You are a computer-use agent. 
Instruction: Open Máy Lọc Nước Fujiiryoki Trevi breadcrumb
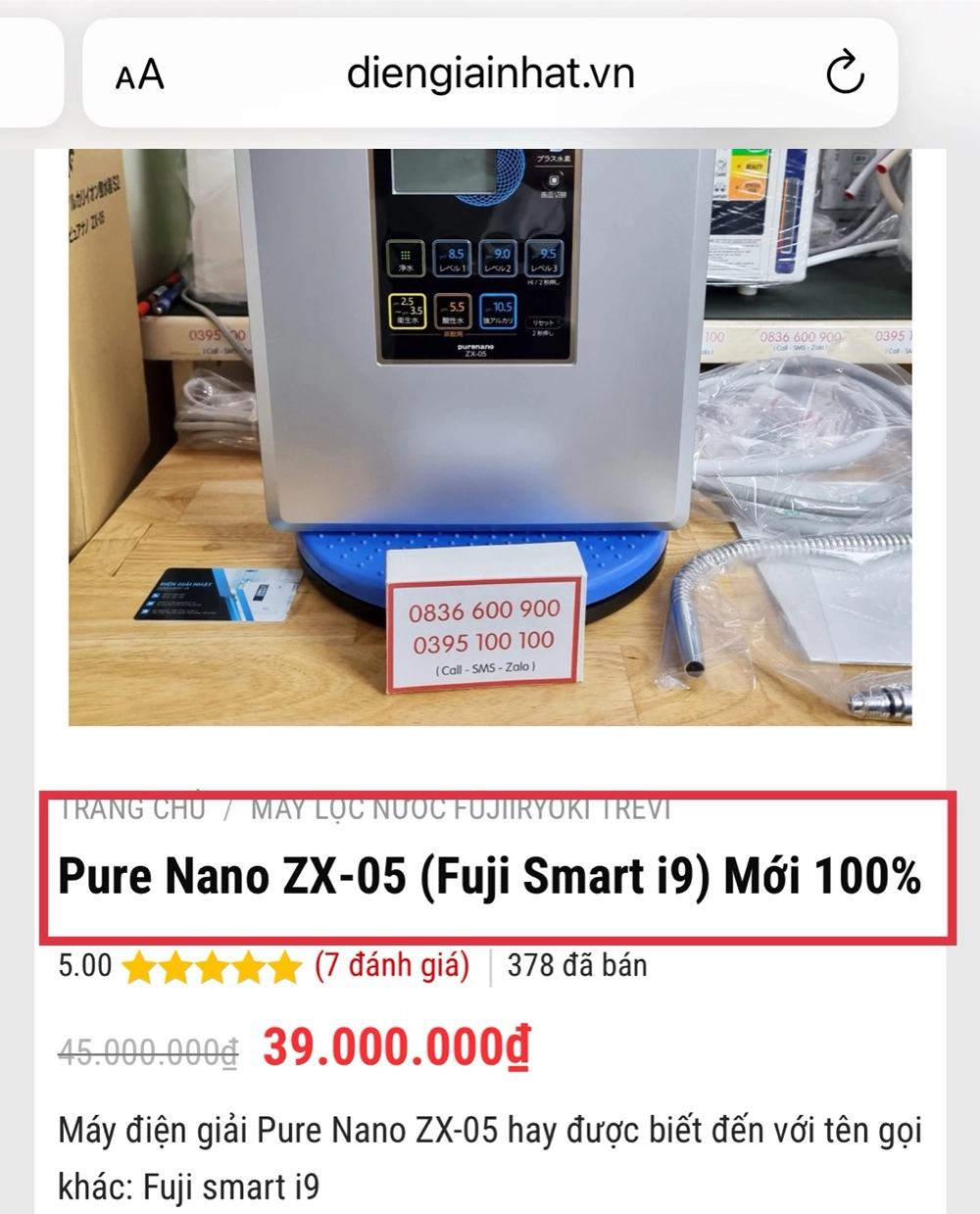(x=461, y=809)
